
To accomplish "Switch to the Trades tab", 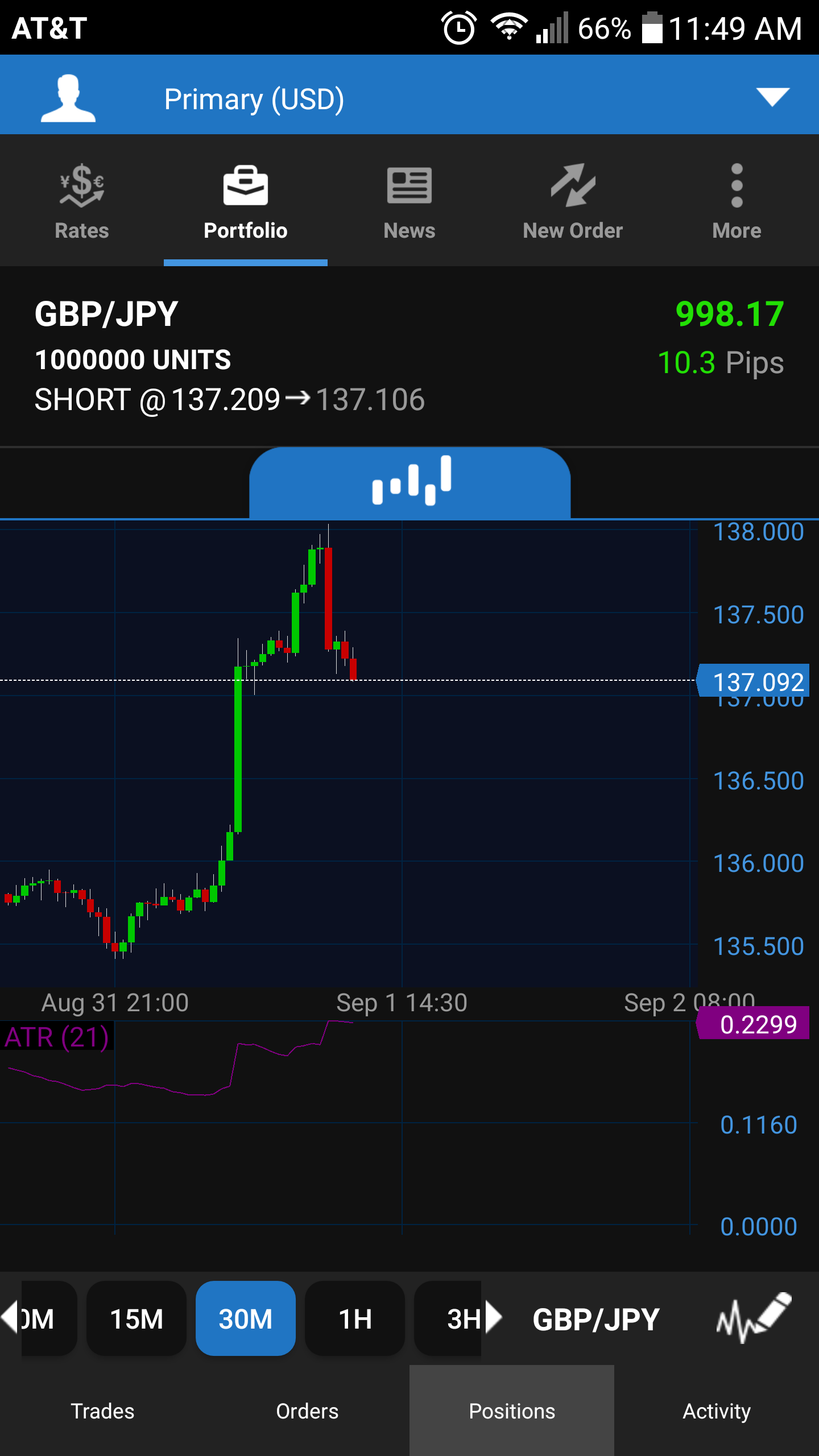I will pyautogui.click(x=102, y=1411).
